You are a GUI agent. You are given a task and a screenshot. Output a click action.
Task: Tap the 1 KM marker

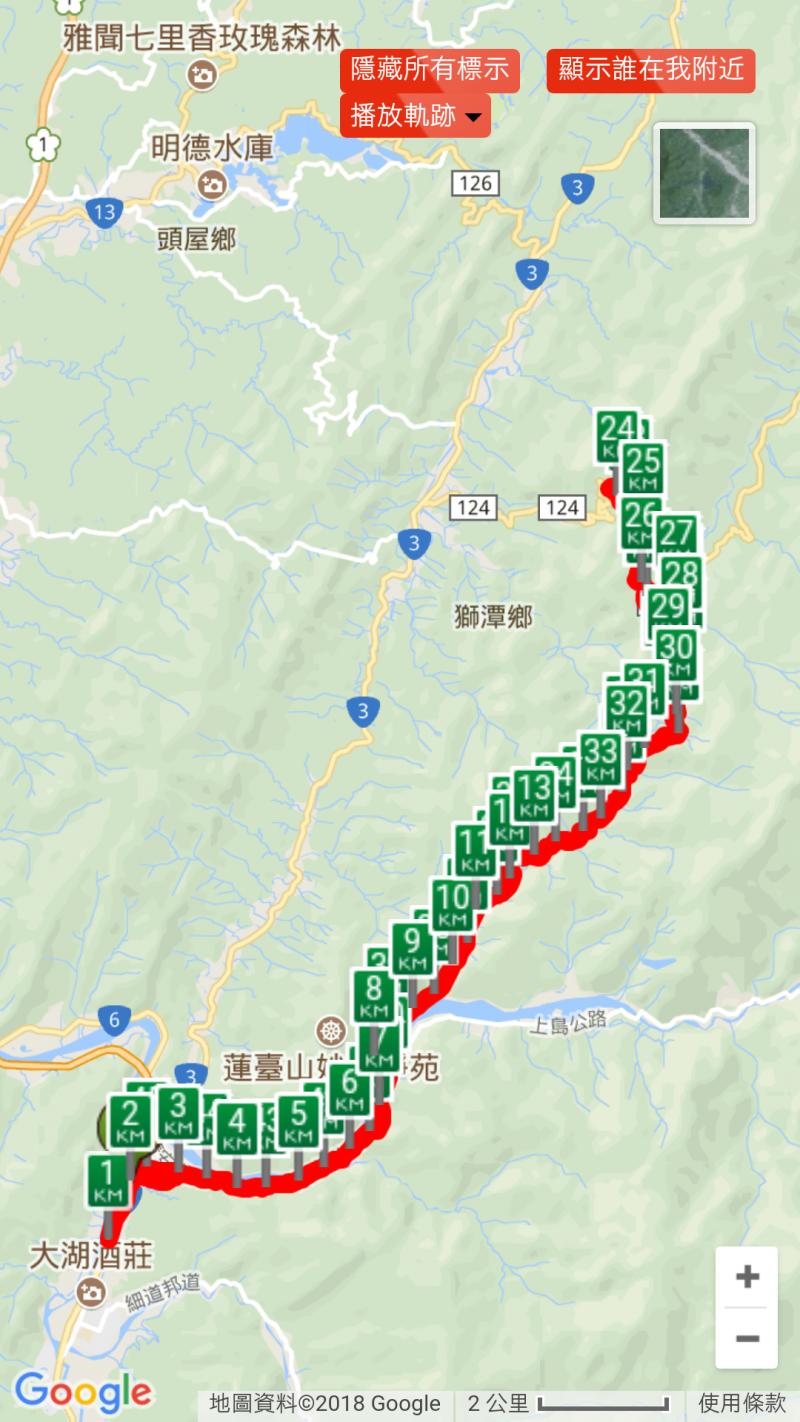(108, 1180)
